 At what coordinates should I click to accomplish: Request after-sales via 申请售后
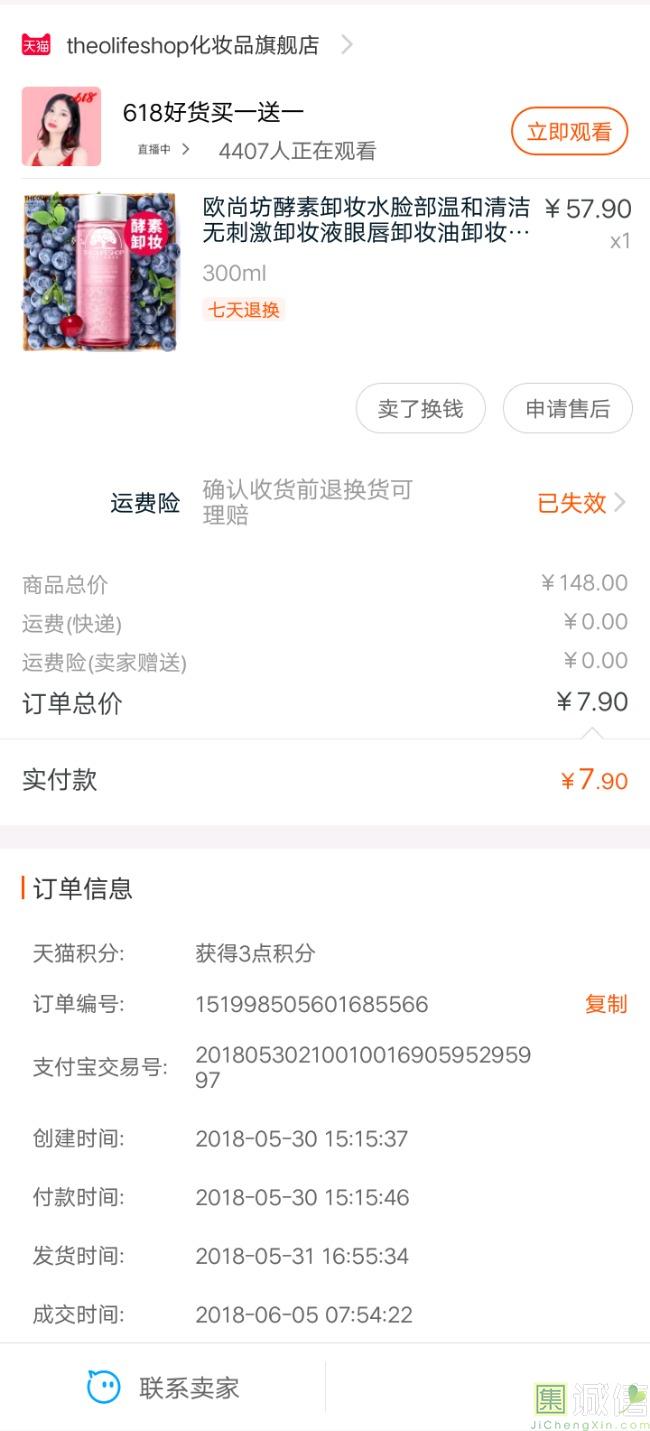pyautogui.click(x=567, y=409)
